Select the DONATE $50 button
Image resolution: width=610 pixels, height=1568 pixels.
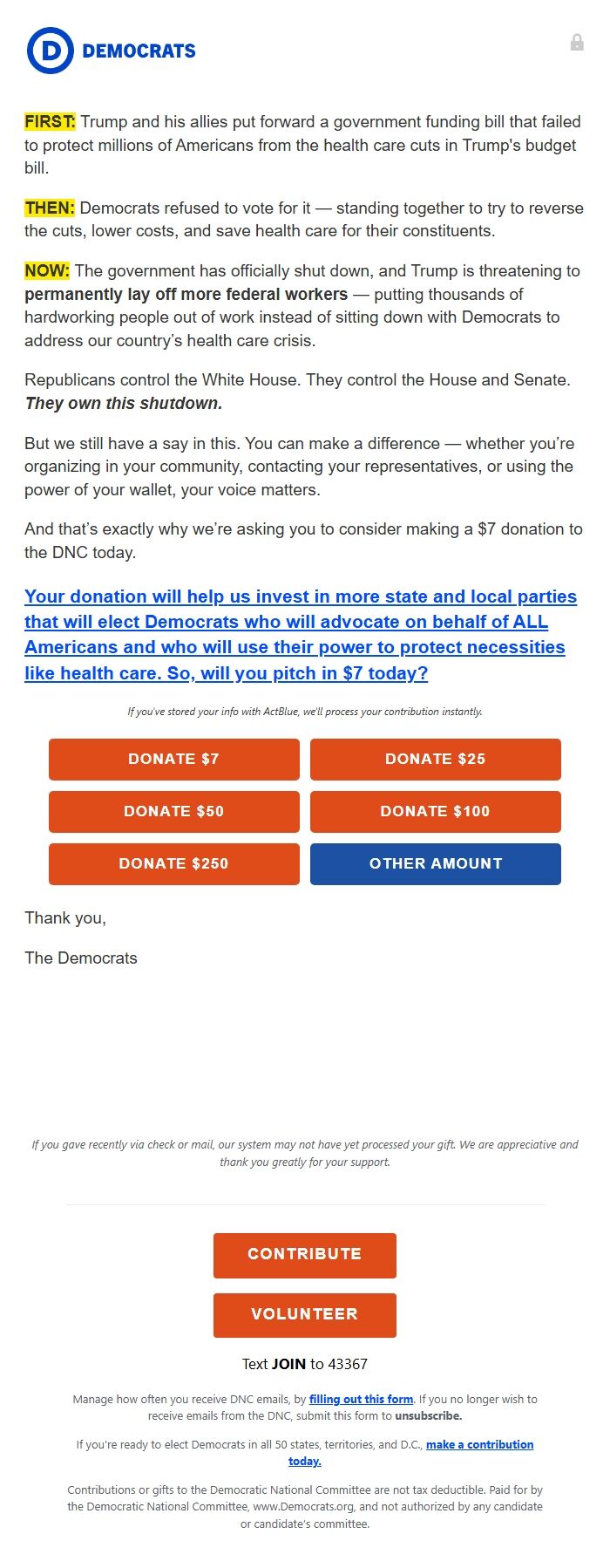point(173,811)
